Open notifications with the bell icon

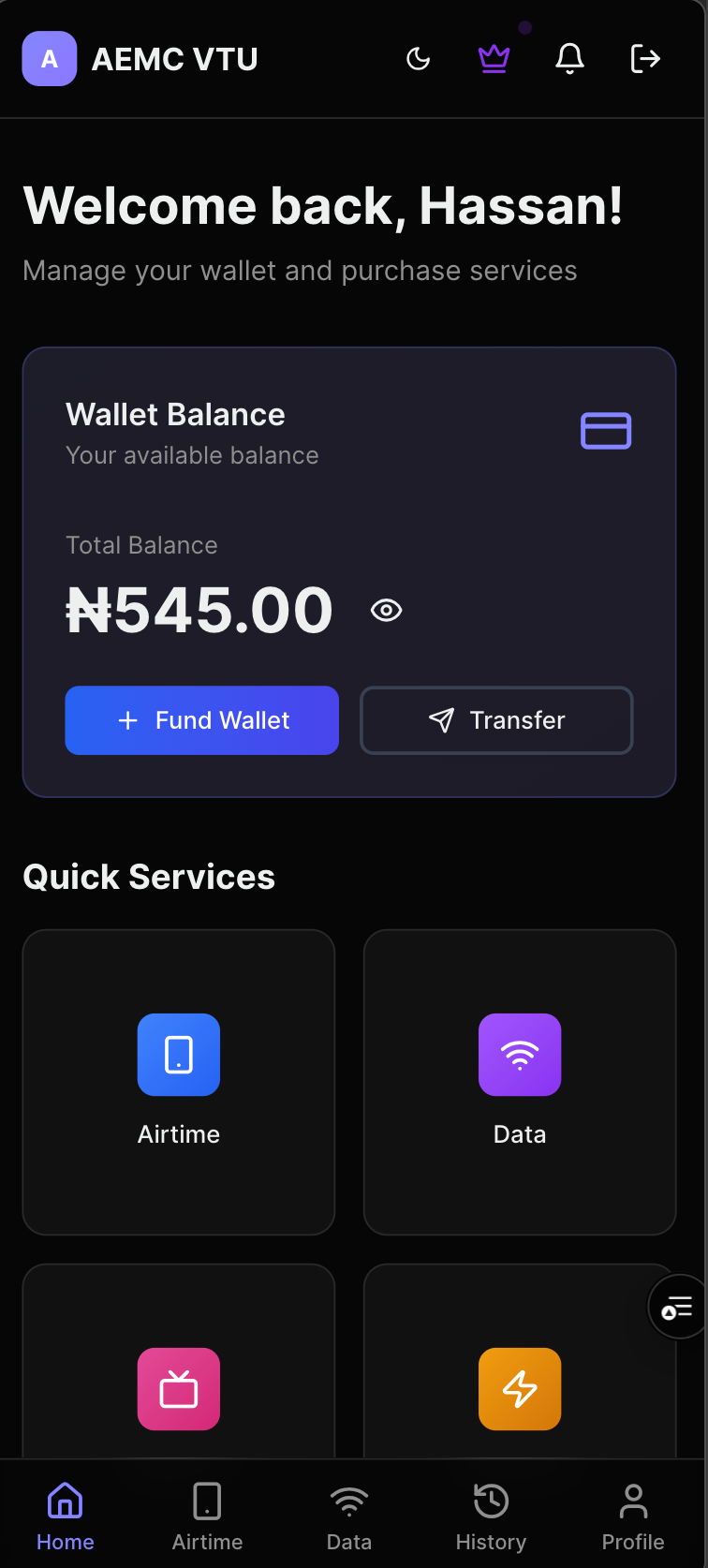tap(569, 58)
